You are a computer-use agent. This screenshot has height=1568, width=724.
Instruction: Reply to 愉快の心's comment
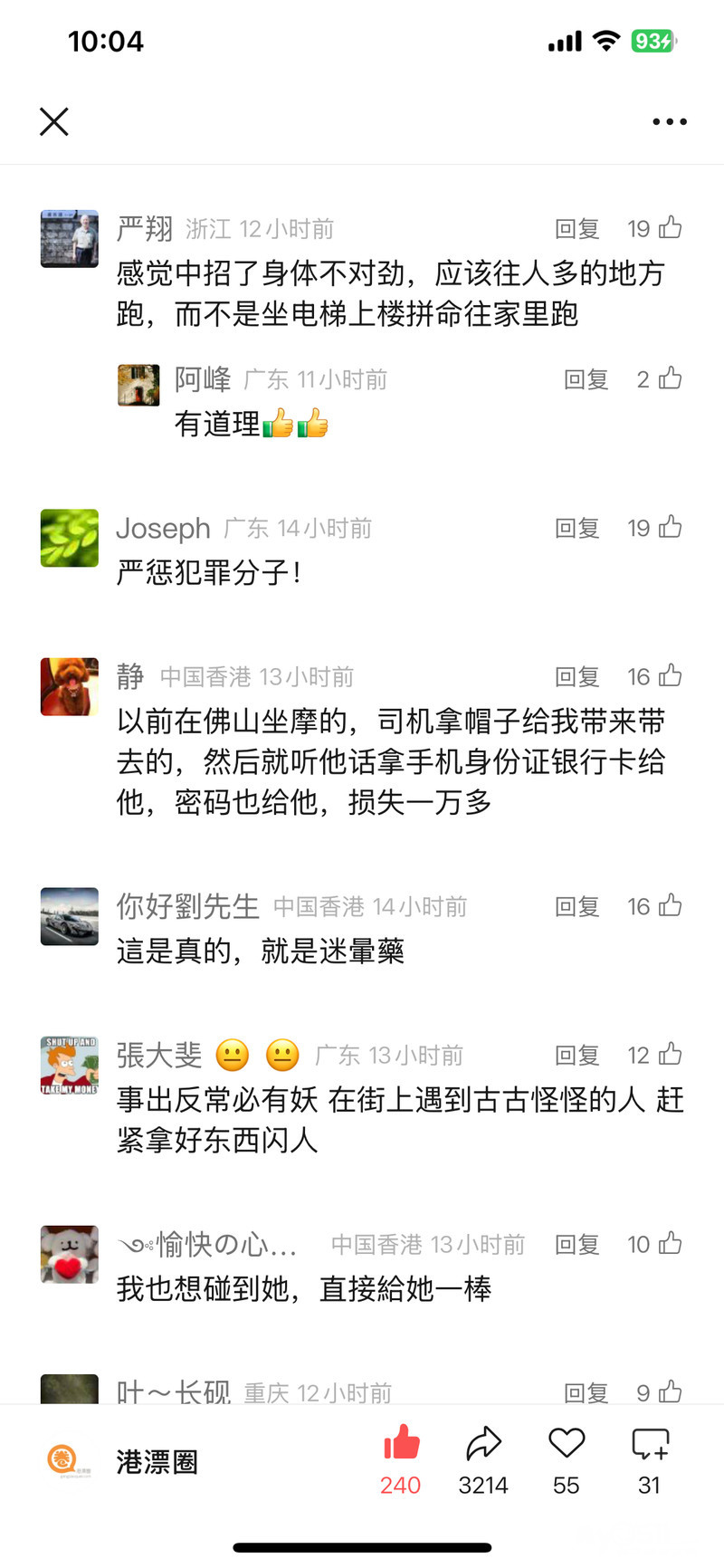(x=577, y=1245)
